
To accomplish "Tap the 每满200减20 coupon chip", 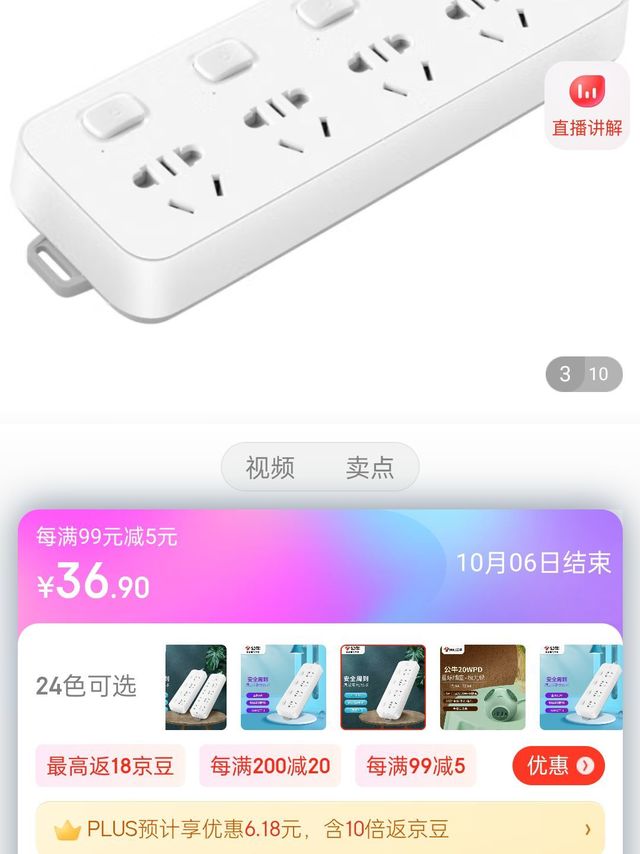I will tap(270, 767).
